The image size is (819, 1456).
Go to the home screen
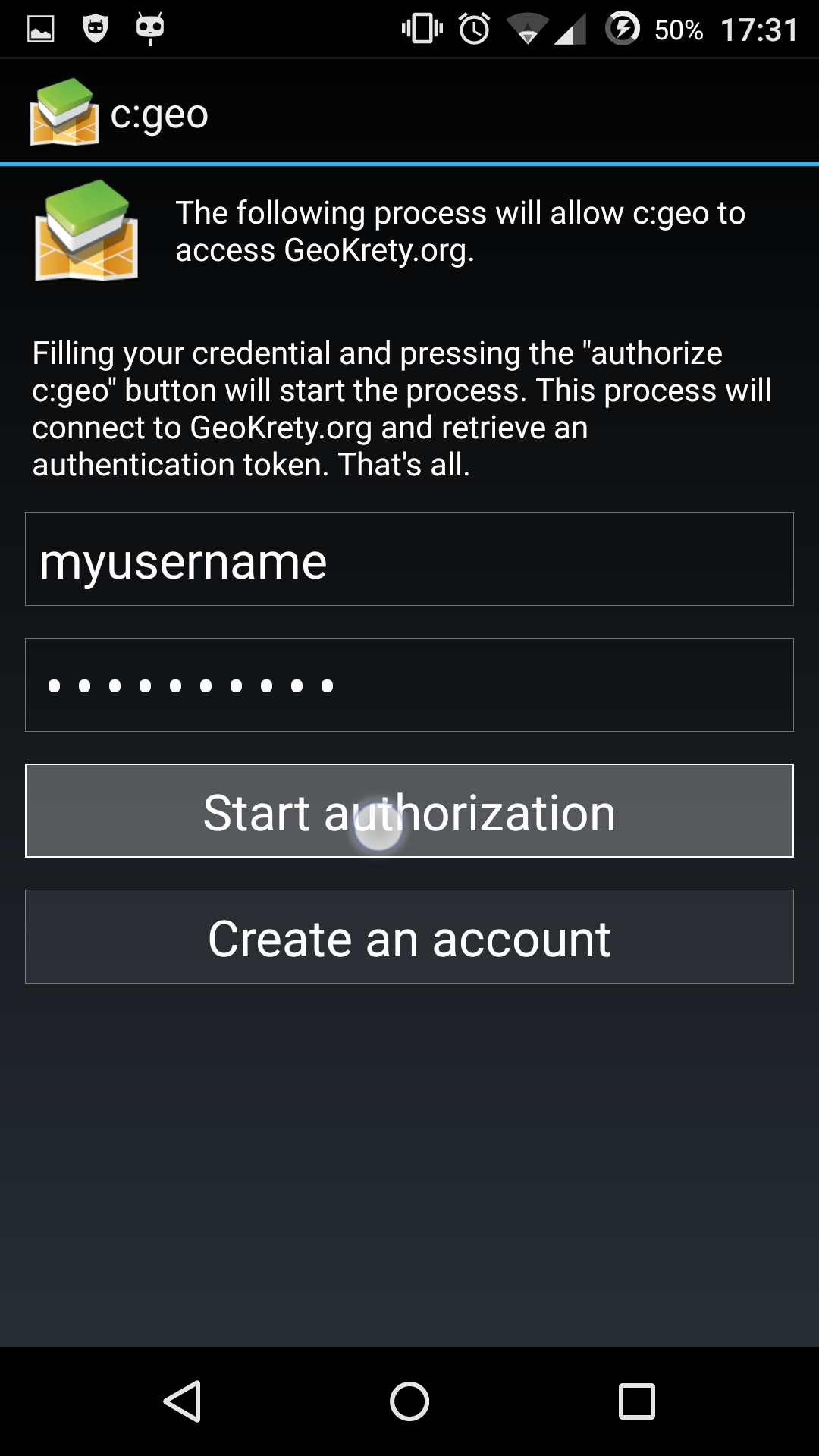pos(409,1401)
